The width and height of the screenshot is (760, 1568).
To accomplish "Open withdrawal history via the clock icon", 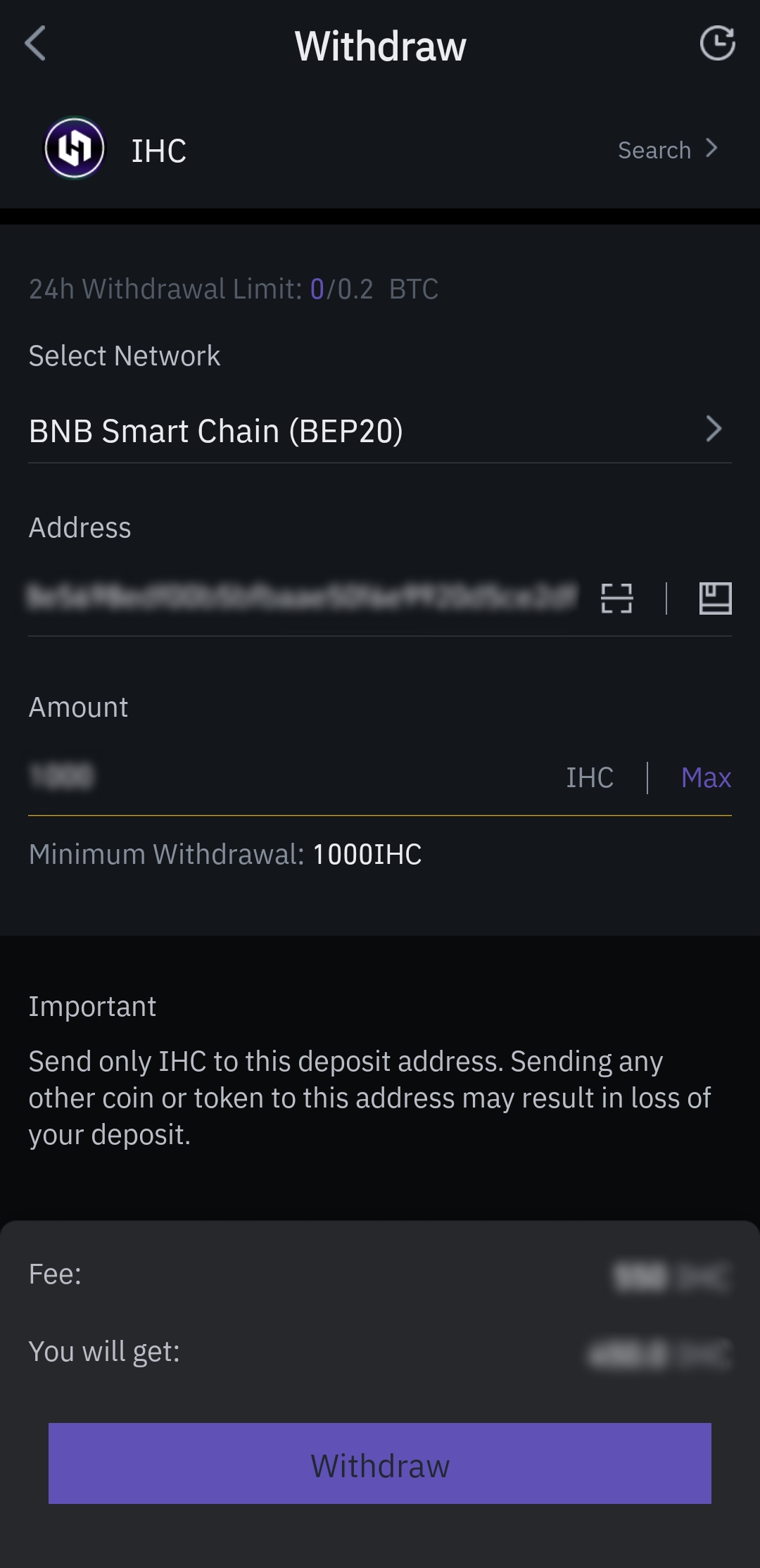I will click(x=718, y=44).
